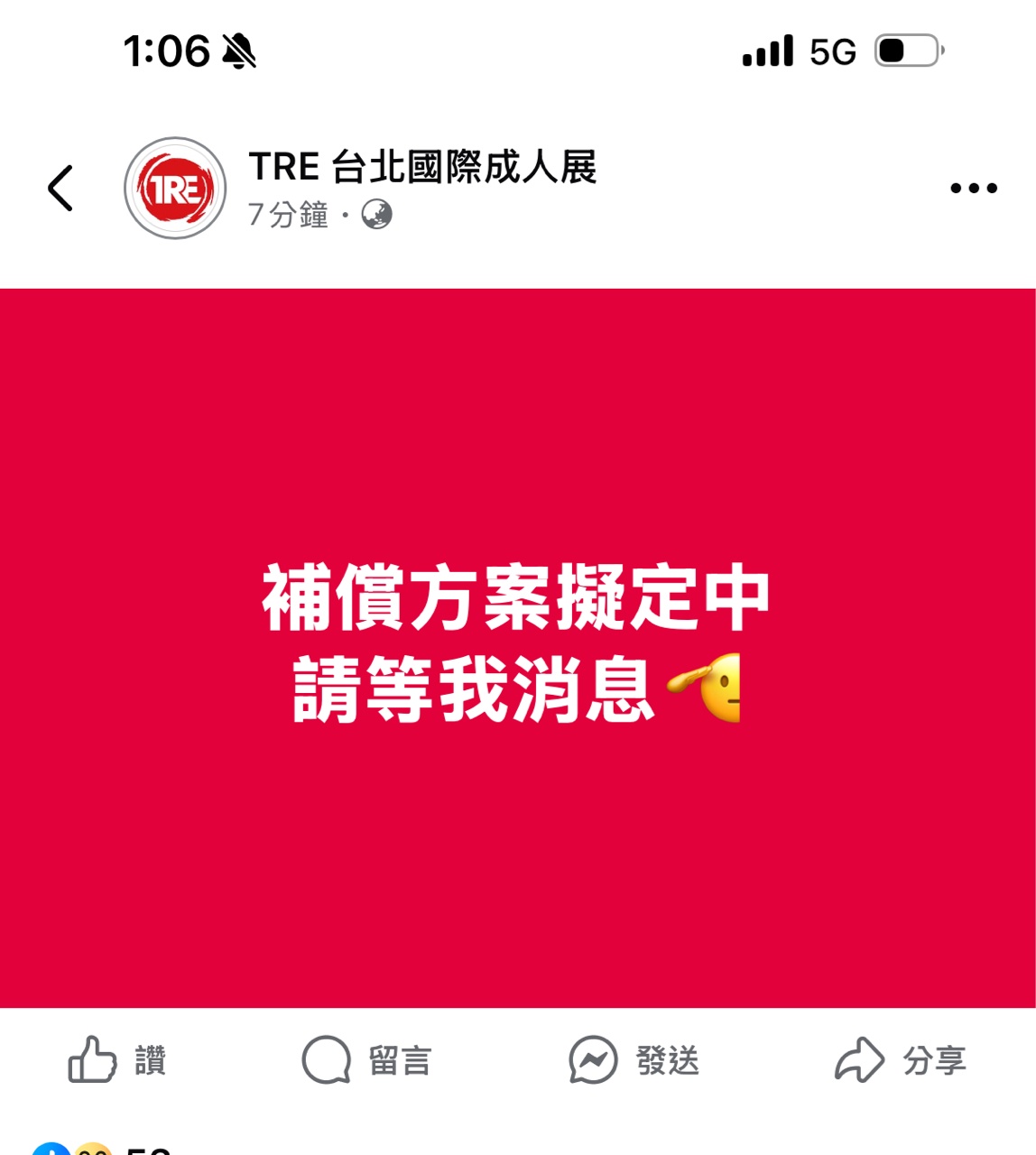Open the post's three-dot options menu
This screenshot has height=1155, width=1036.
pos(974,189)
